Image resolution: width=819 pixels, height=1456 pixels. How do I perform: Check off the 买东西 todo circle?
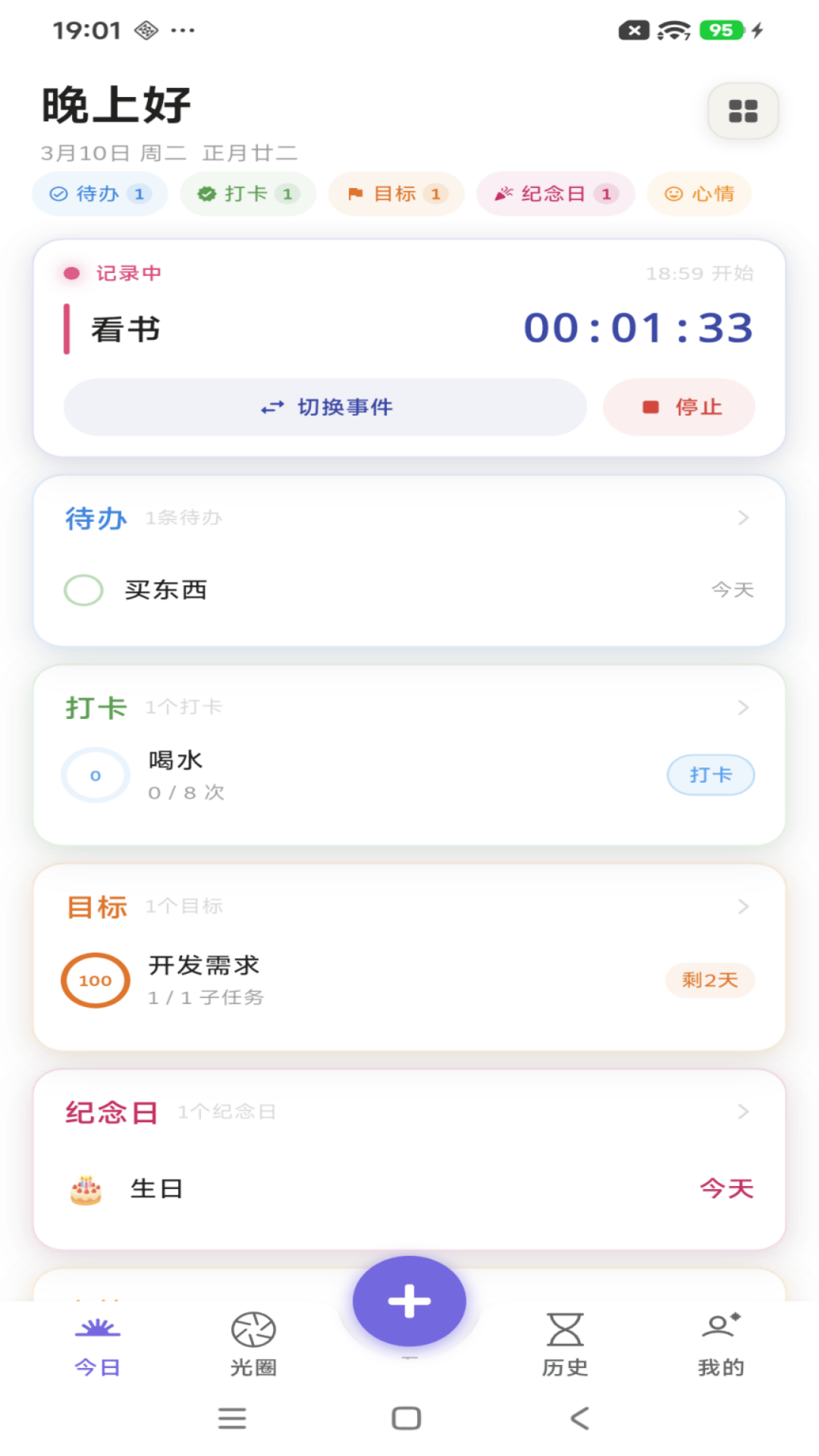[83, 589]
